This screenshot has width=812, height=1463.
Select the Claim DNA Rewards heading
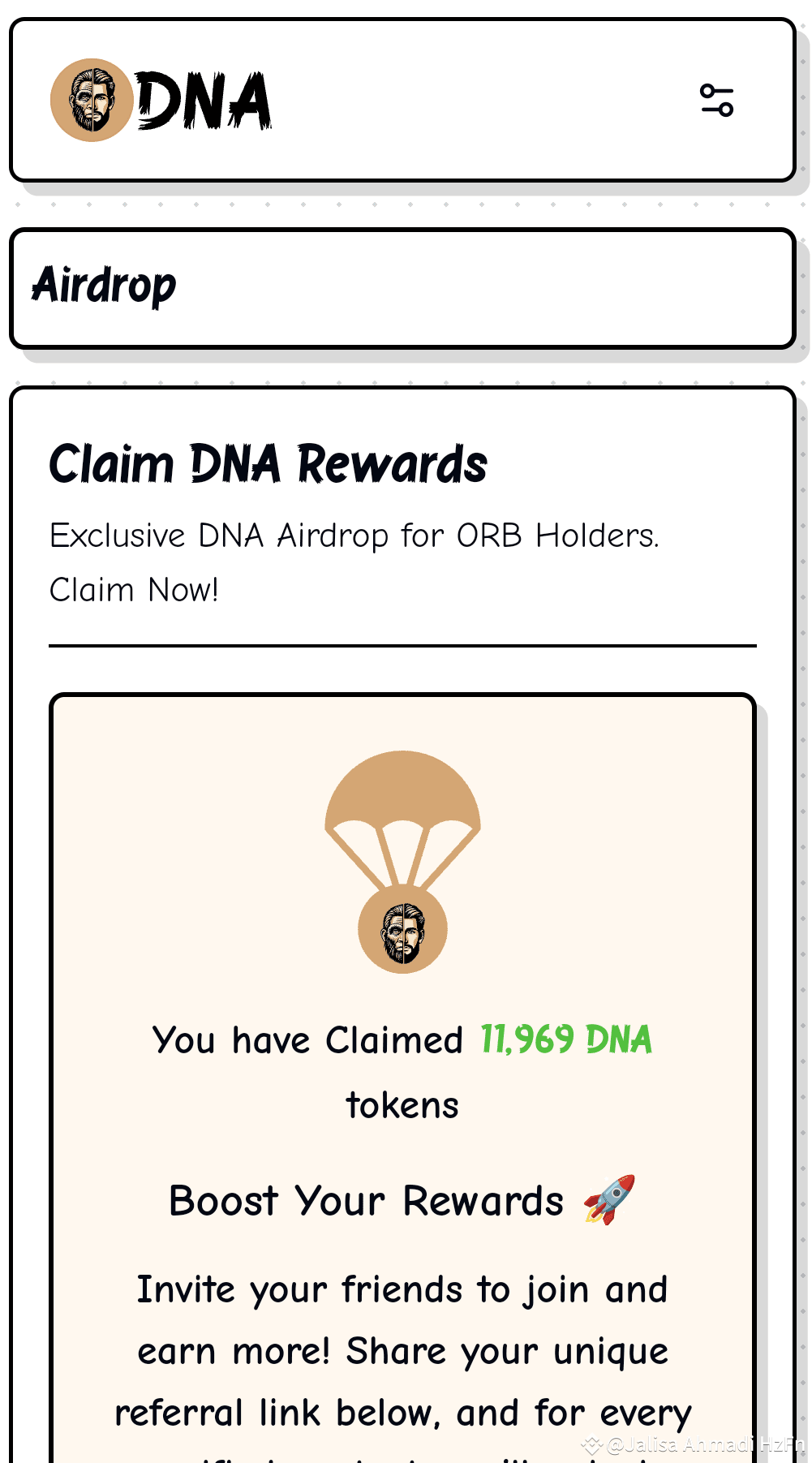tap(269, 463)
